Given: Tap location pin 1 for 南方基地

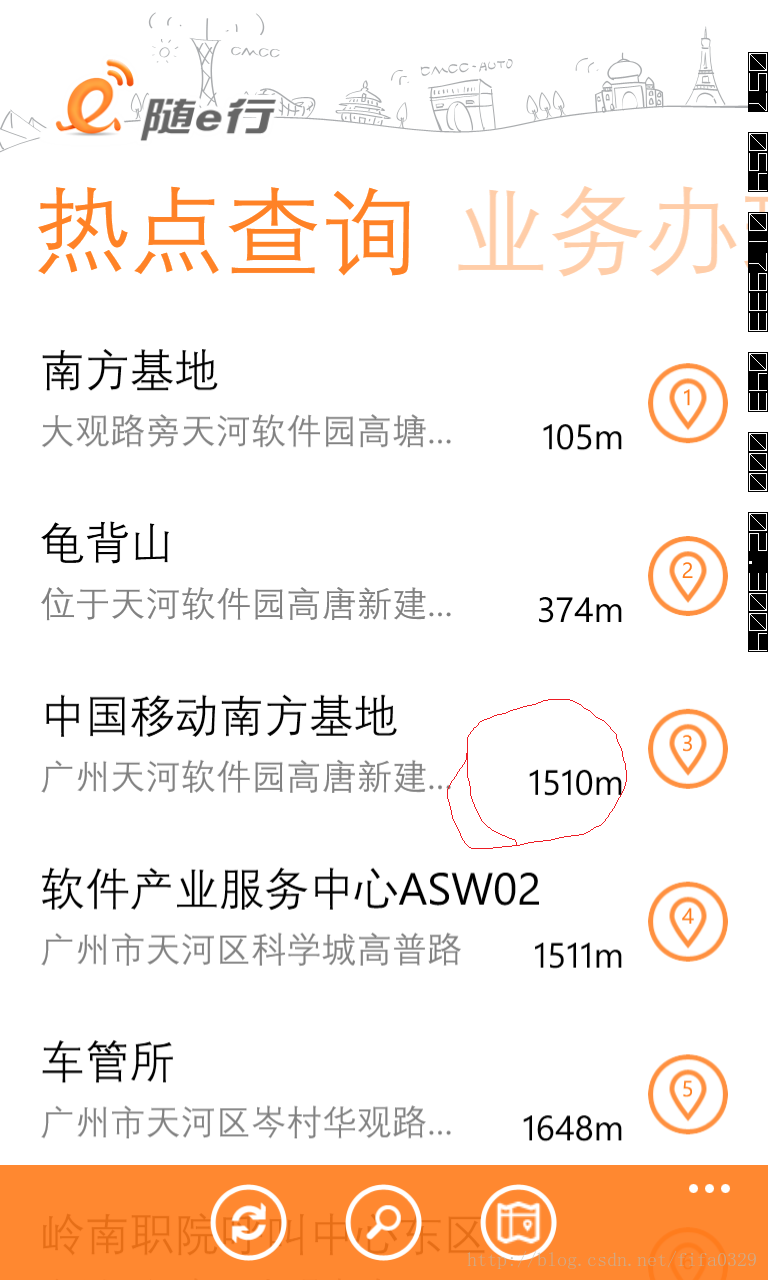Looking at the screenshot, I should pos(687,404).
